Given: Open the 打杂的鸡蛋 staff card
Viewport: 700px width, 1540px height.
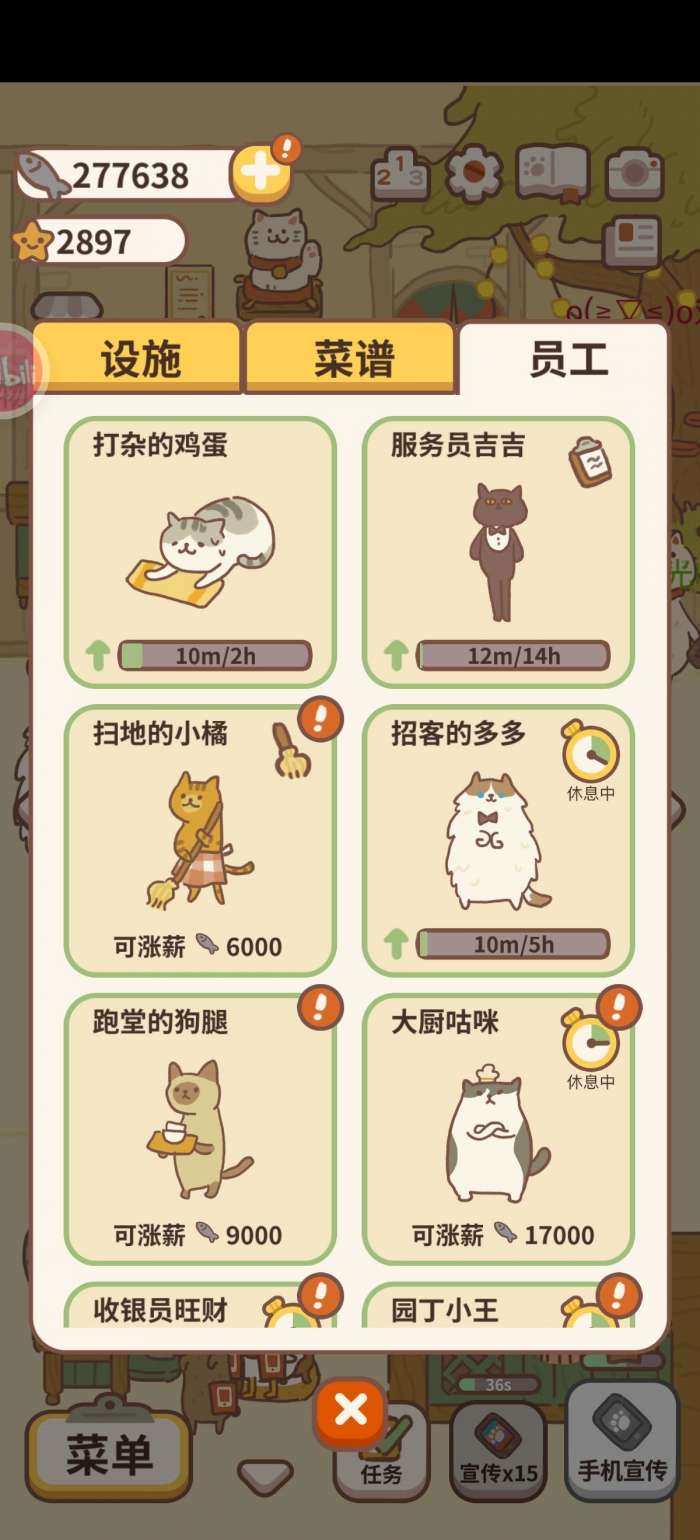Looking at the screenshot, I should (200, 552).
